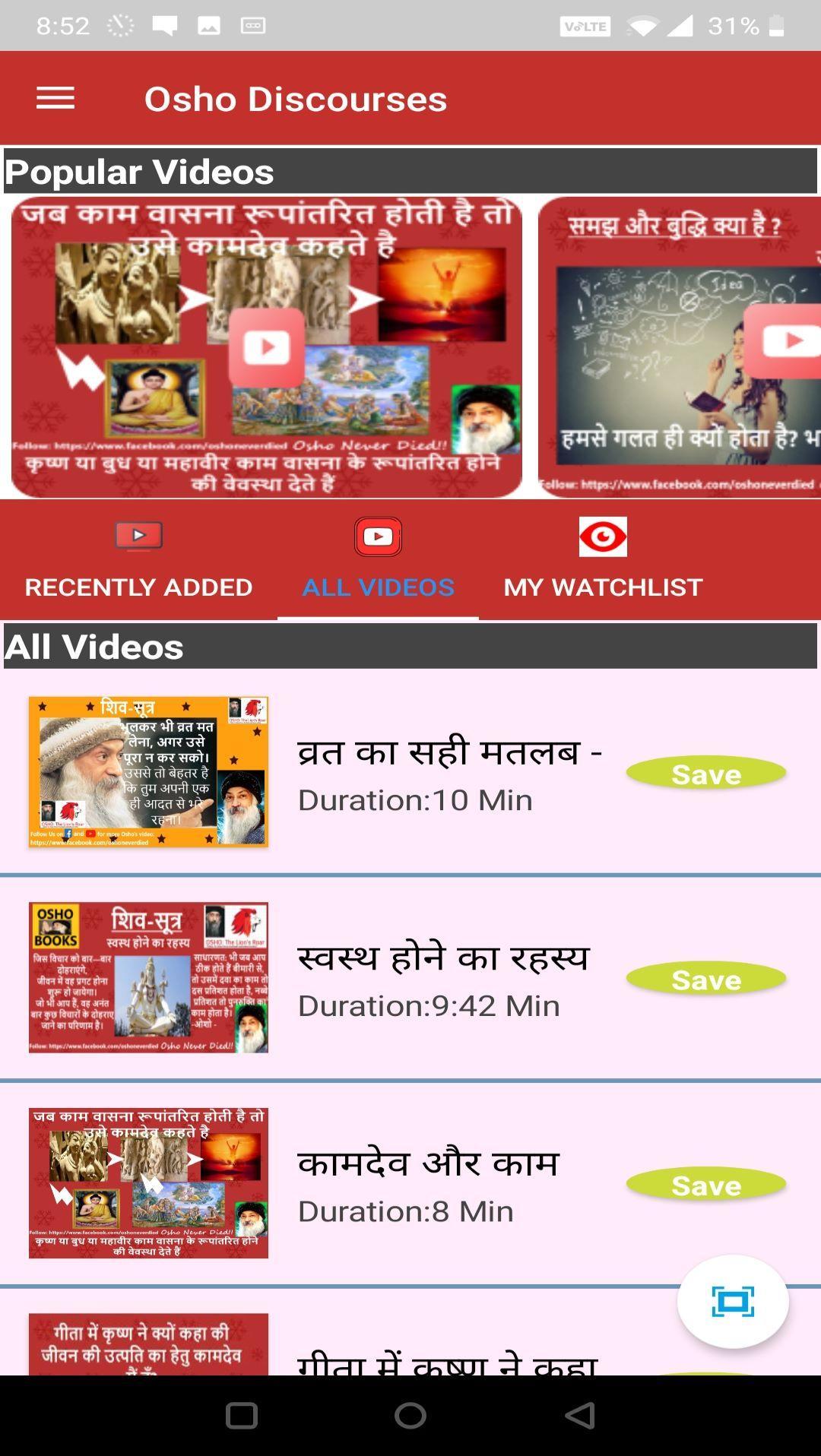Select the All Videos tab
Image resolution: width=821 pixels, height=1456 pixels.
click(x=378, y=561)
